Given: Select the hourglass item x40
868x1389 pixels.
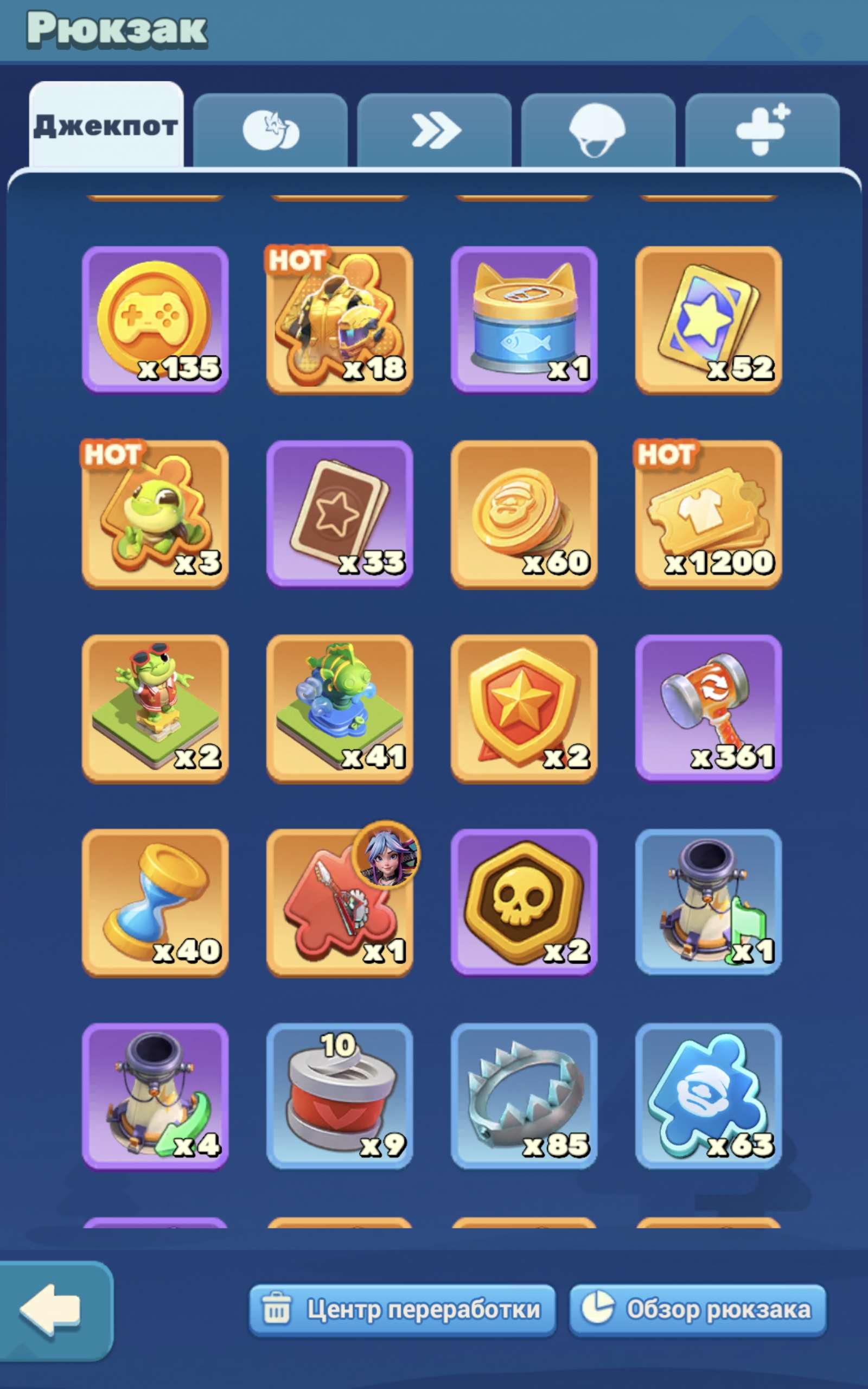Looking at the screenshot, I should pyautogui.click(x=154, y=901).
